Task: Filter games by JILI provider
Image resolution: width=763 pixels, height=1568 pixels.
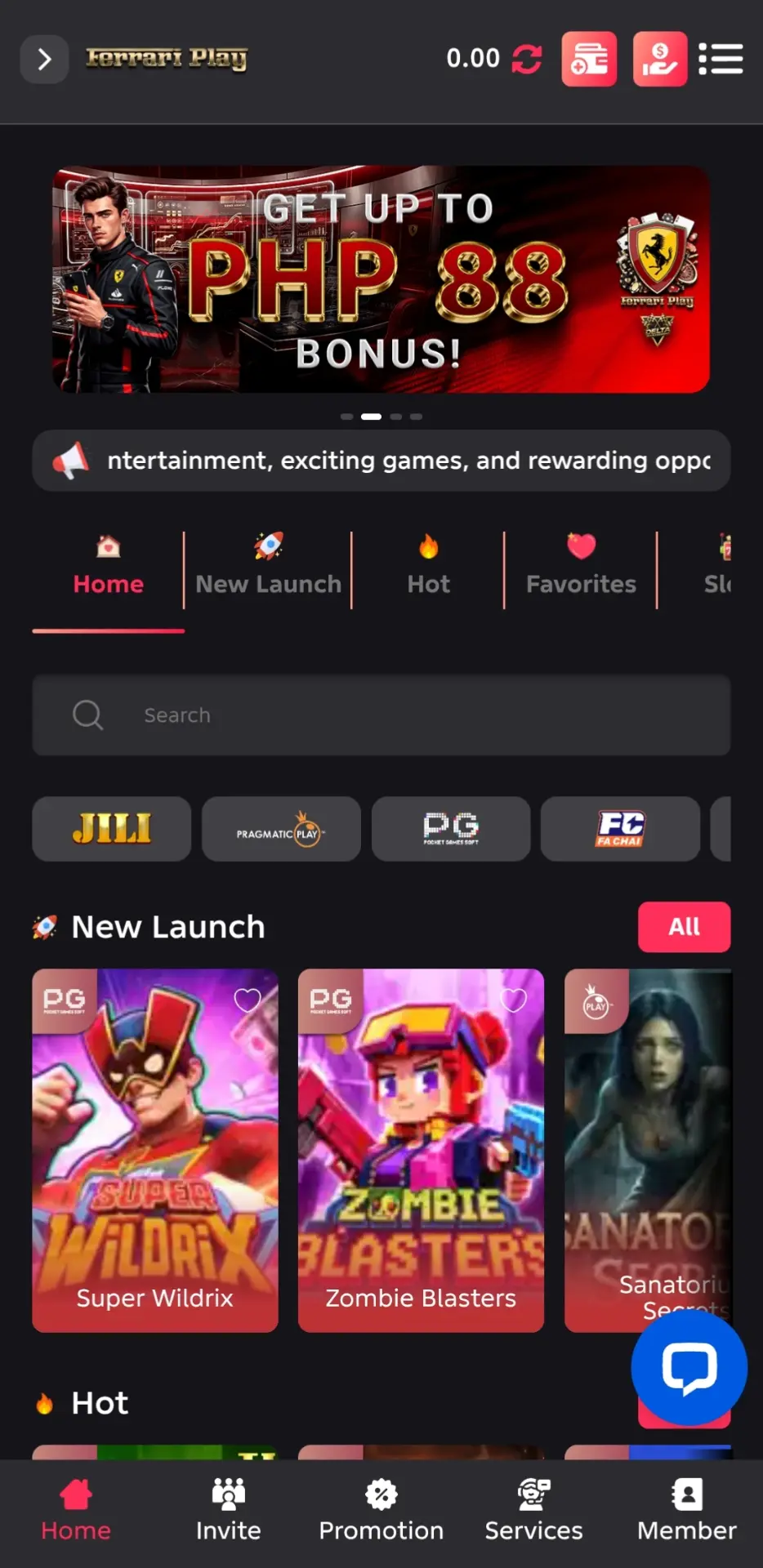Action: pyautogui.click(x=112, y=829)
